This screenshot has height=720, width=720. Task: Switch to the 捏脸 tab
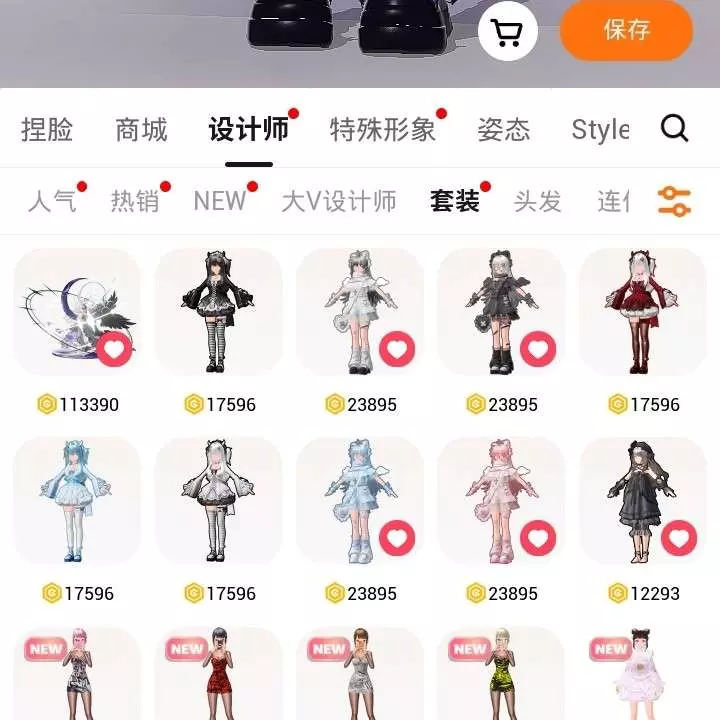point(47,130)
